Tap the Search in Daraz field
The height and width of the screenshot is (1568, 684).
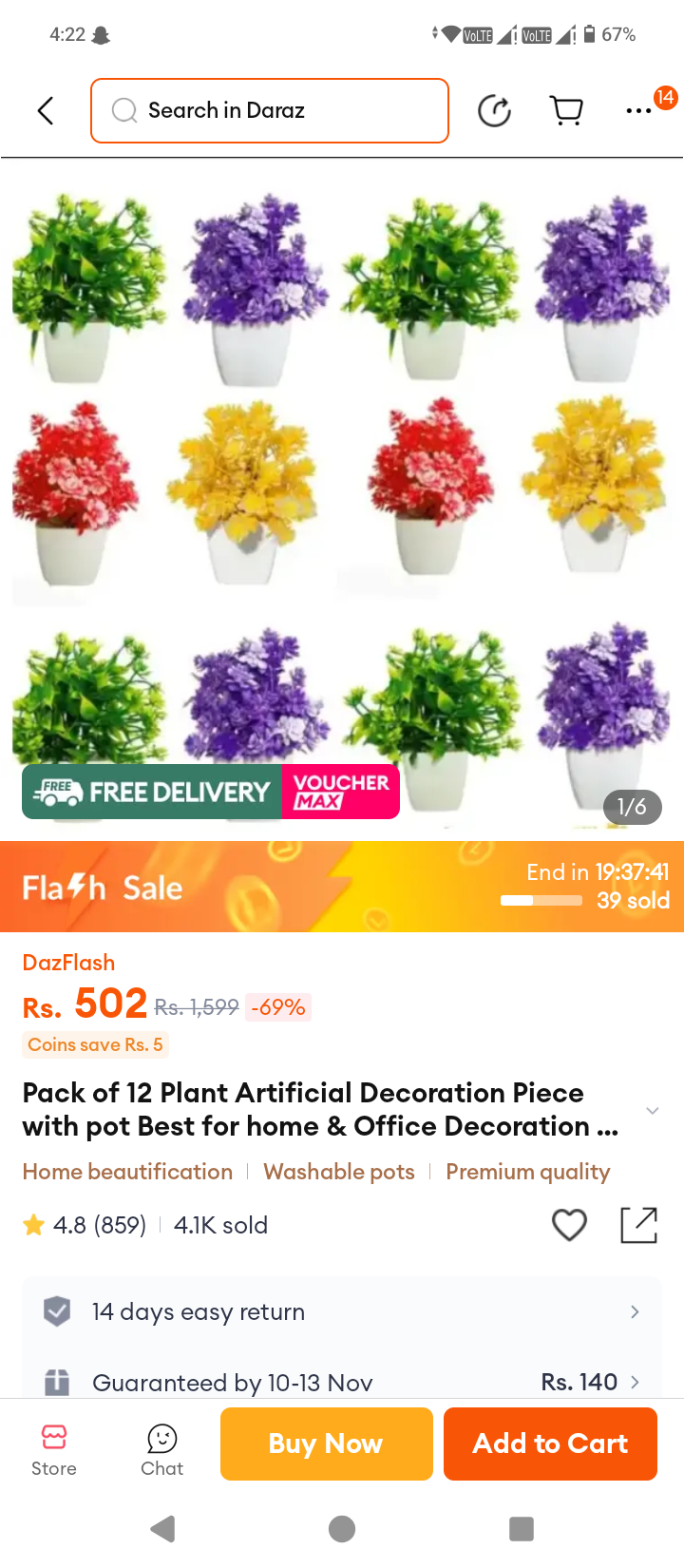tap(270, 110)
